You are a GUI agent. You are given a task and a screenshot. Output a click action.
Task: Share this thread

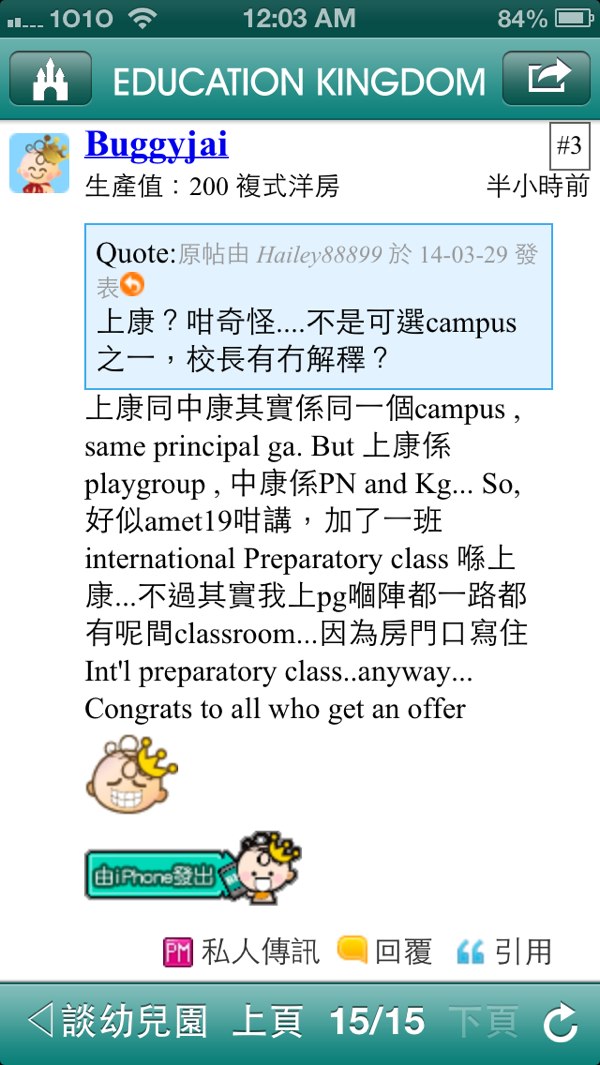(548, 79)
